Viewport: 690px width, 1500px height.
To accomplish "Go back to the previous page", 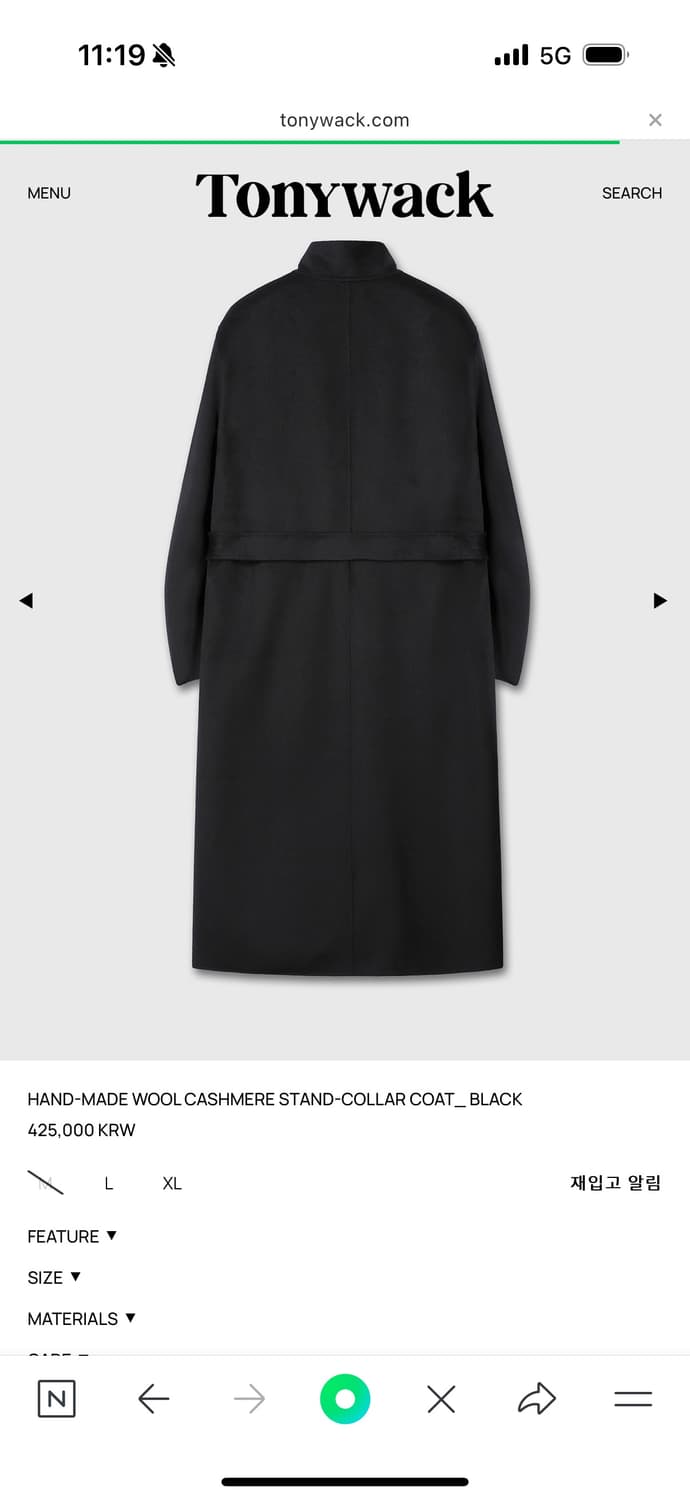I will click(153, 1399).
